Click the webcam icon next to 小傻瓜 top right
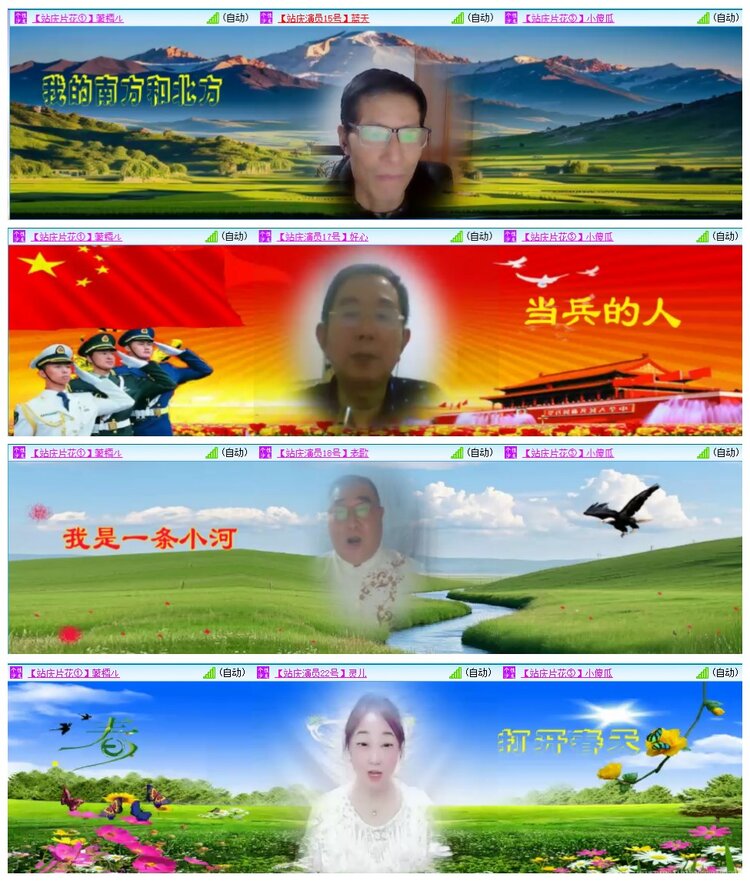The width and height of the screenshot is (750, 881). [513, 14]
